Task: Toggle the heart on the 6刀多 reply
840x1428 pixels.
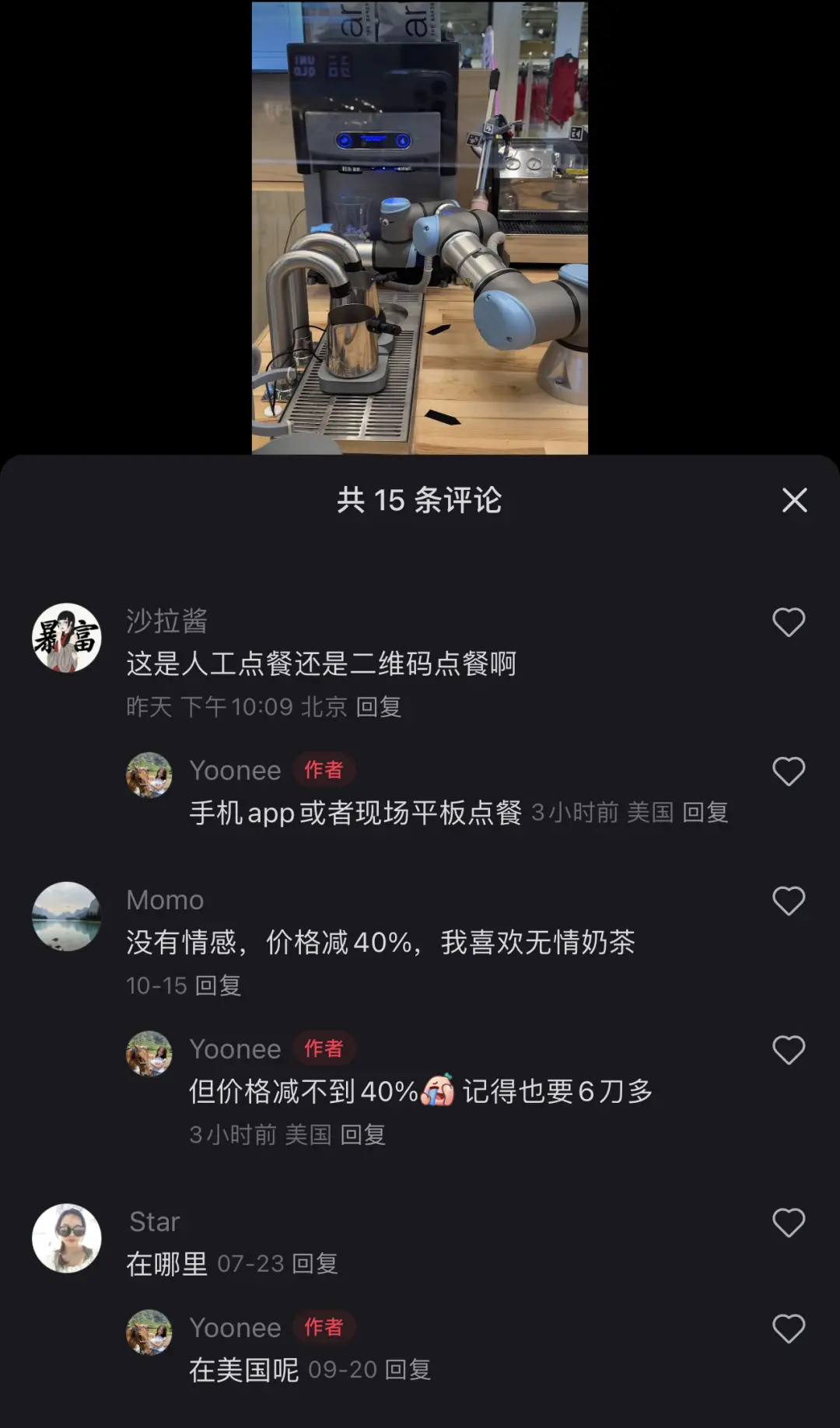Action: click(x=789, y=1049)
